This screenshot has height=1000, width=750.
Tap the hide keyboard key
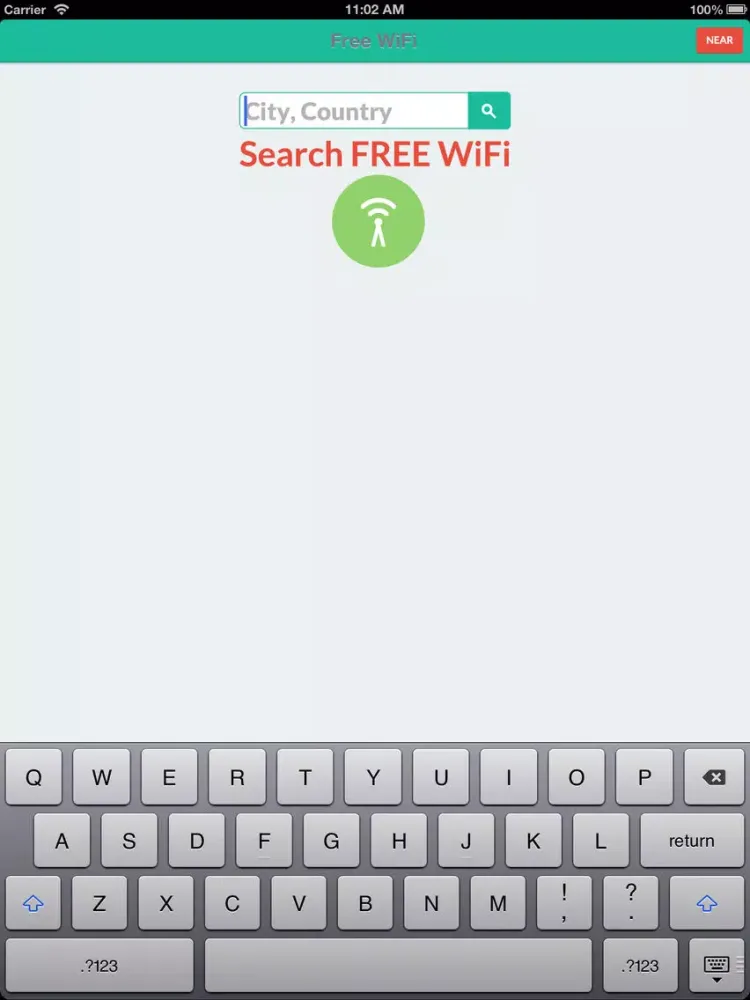pyautogui.click(x=716, y=965)
